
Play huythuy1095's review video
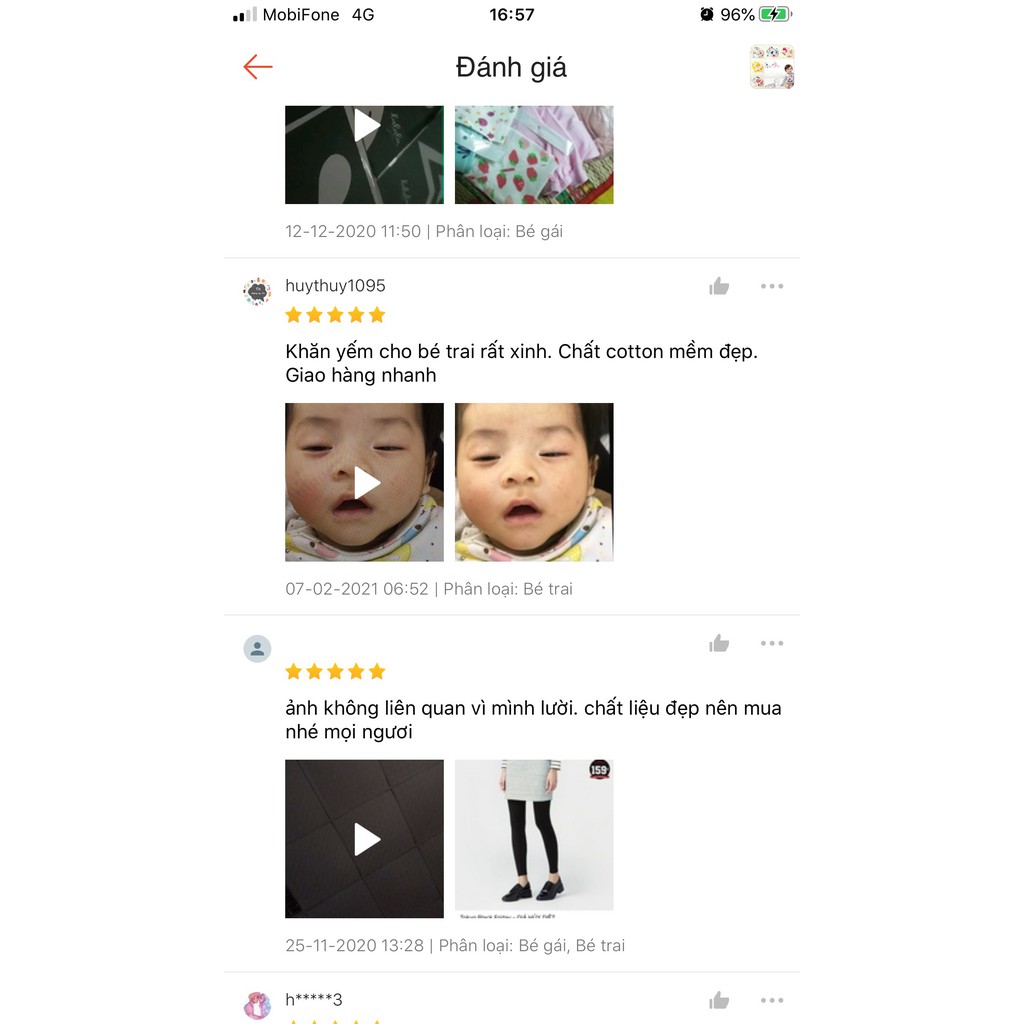(365, 482)
